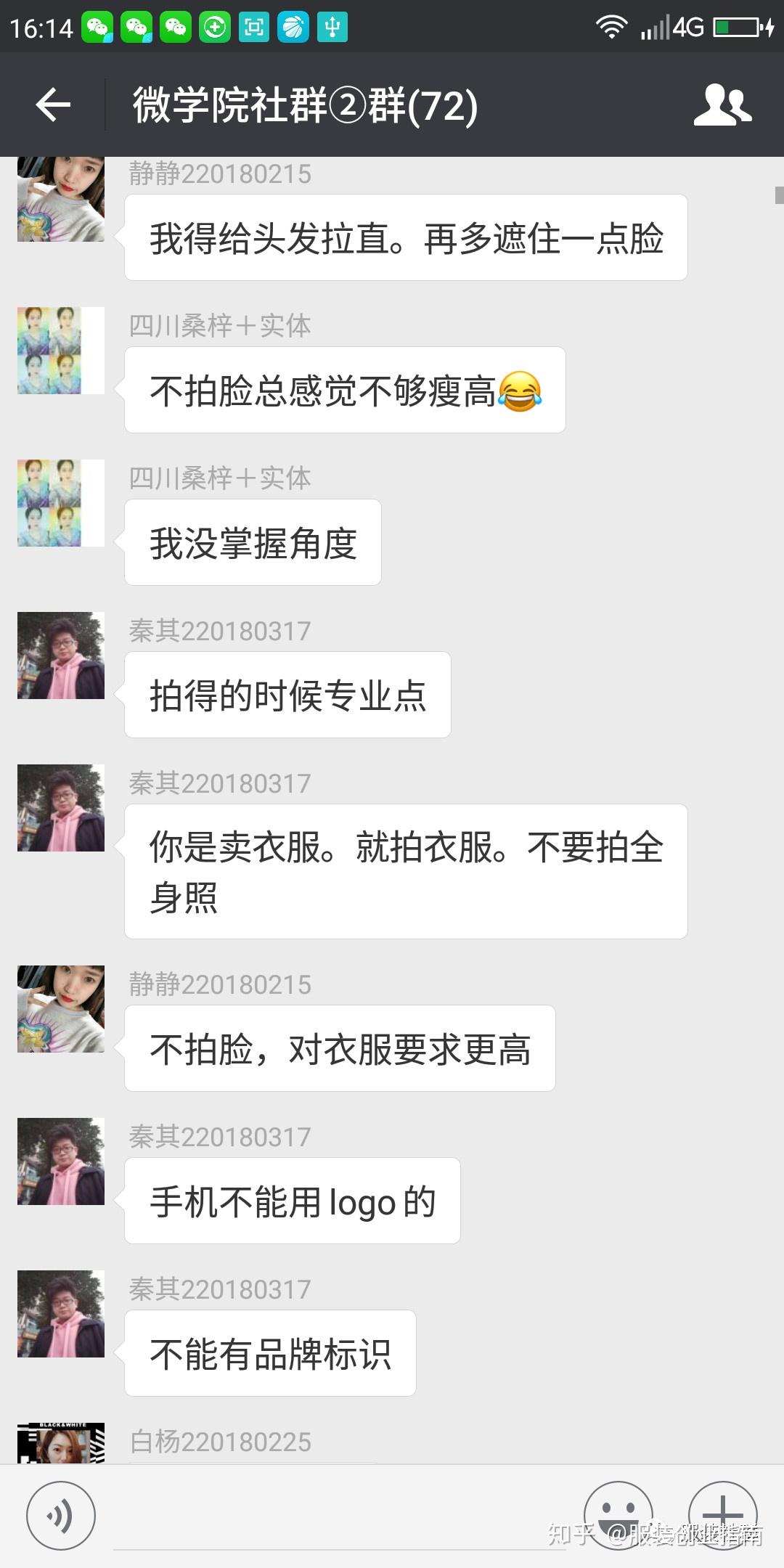Open the emoji sticker panel
Viewport: 784px width, 1568px height.
point(618,1516)
